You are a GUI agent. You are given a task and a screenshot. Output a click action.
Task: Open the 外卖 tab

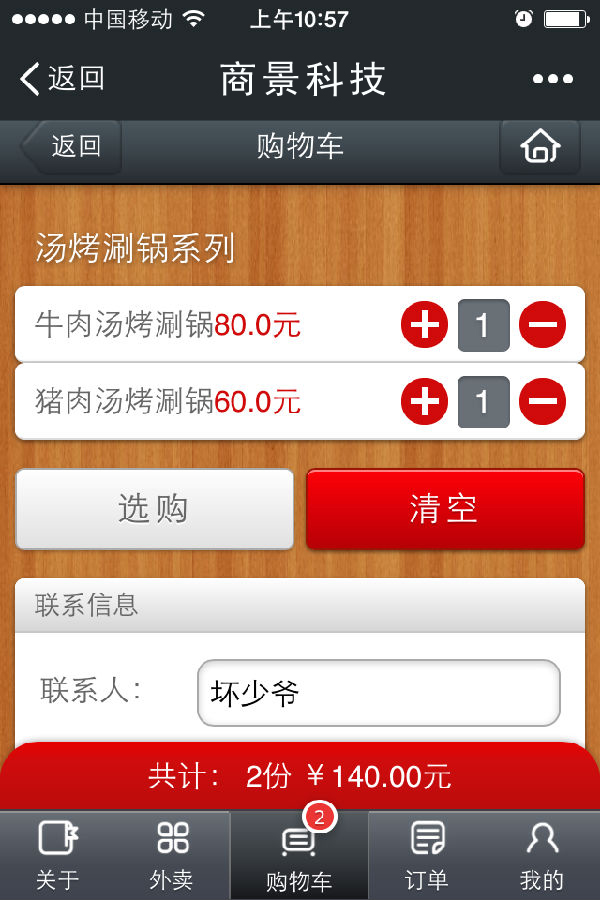pyautogui.click(x=172, y=856)
